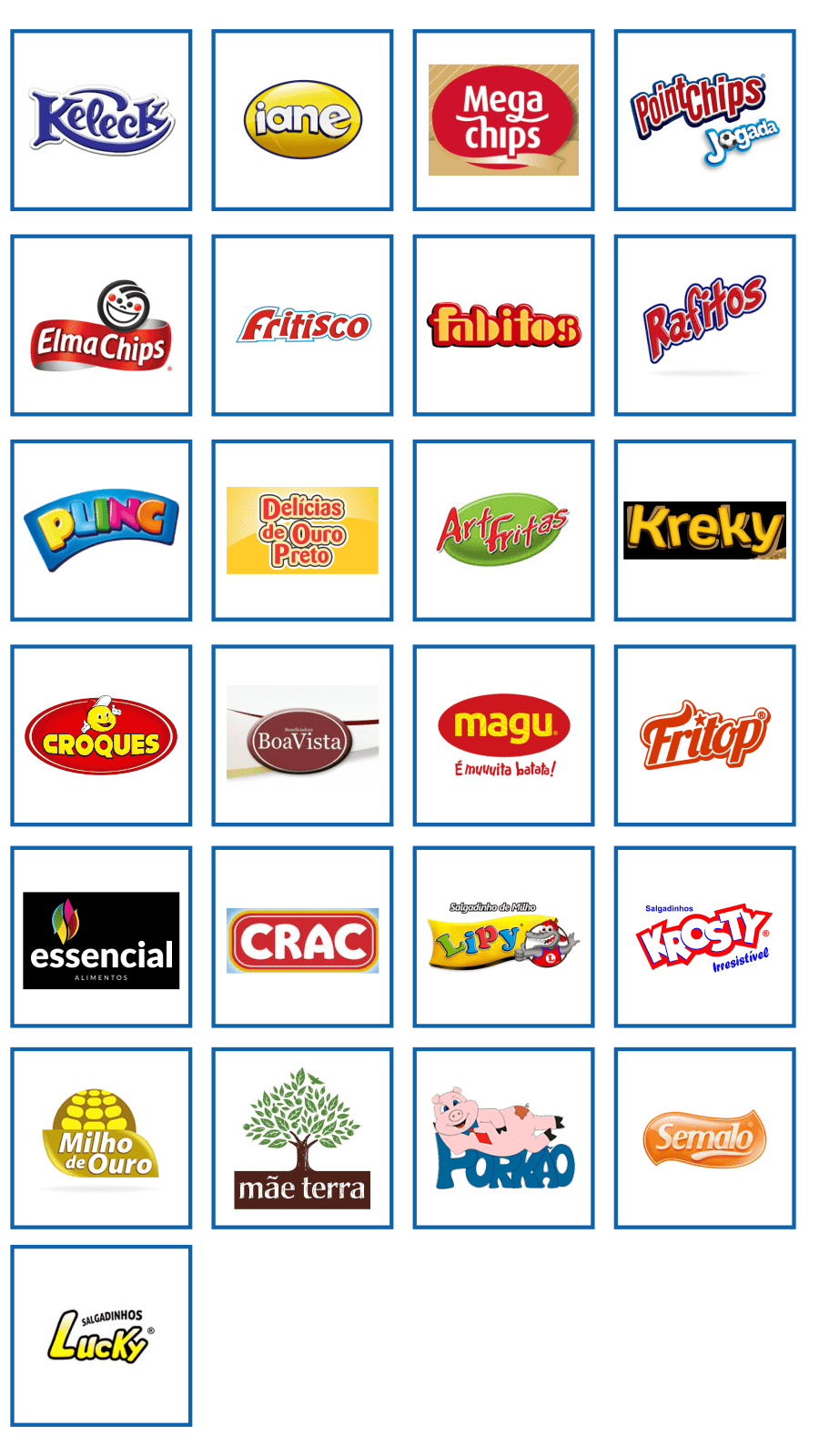Open the Plinc tile
The width and height of the screenshot is (819, 1456).
tap(101, 531)
